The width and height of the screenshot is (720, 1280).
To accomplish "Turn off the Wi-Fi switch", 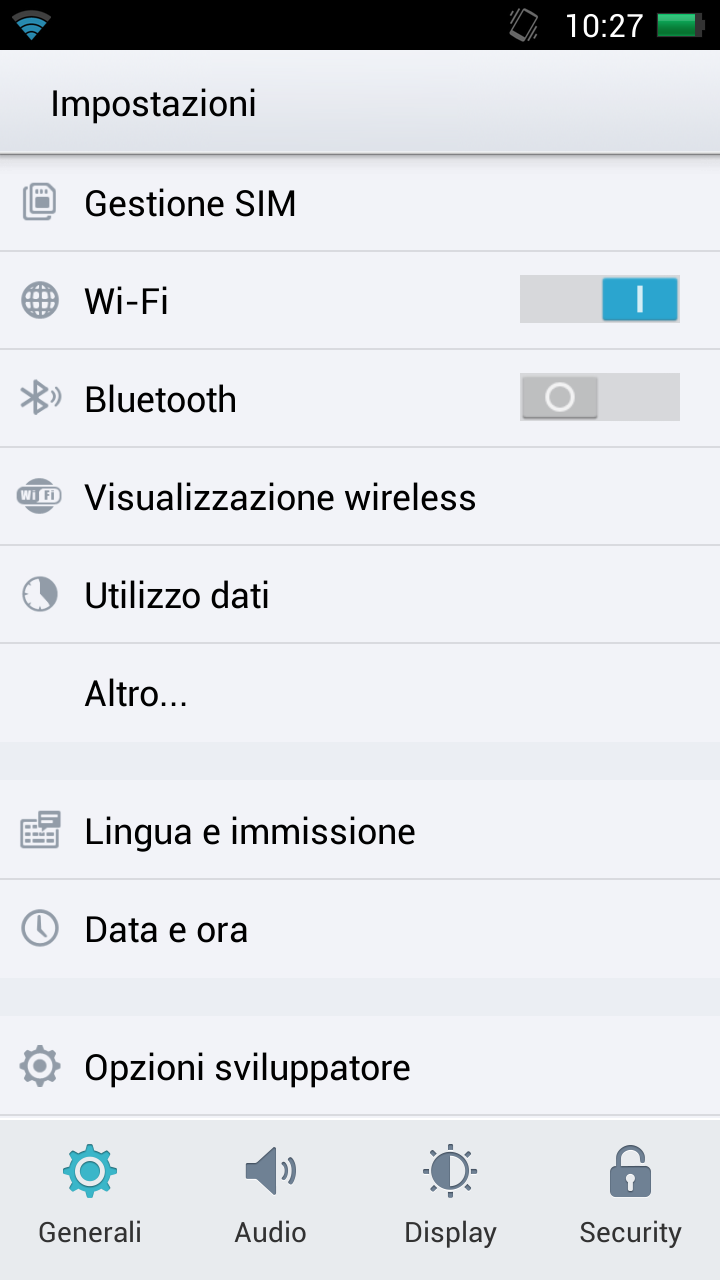I will click(x=600, y=299).
